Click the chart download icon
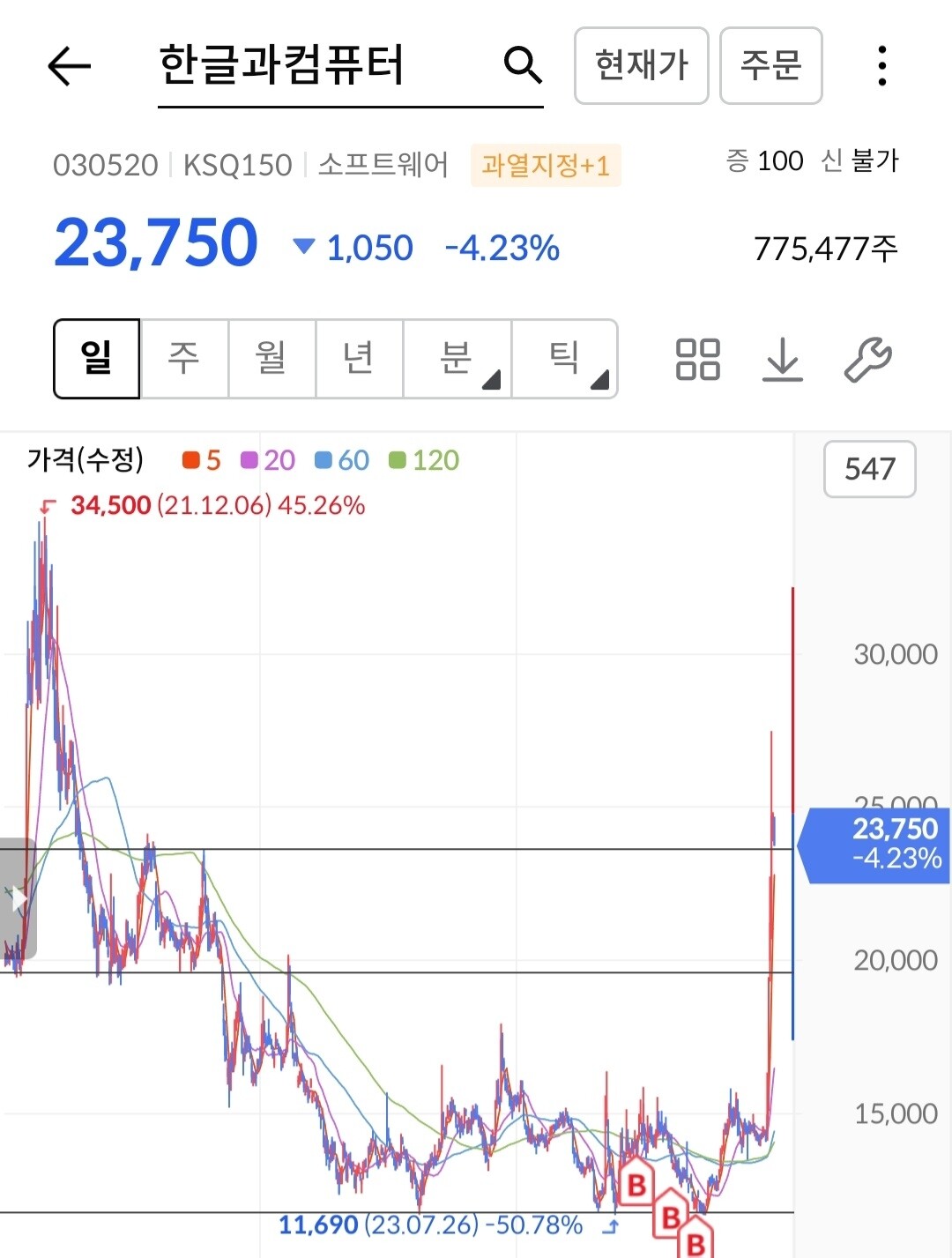Screen dimensions: 952x1258 click(782, 359)
